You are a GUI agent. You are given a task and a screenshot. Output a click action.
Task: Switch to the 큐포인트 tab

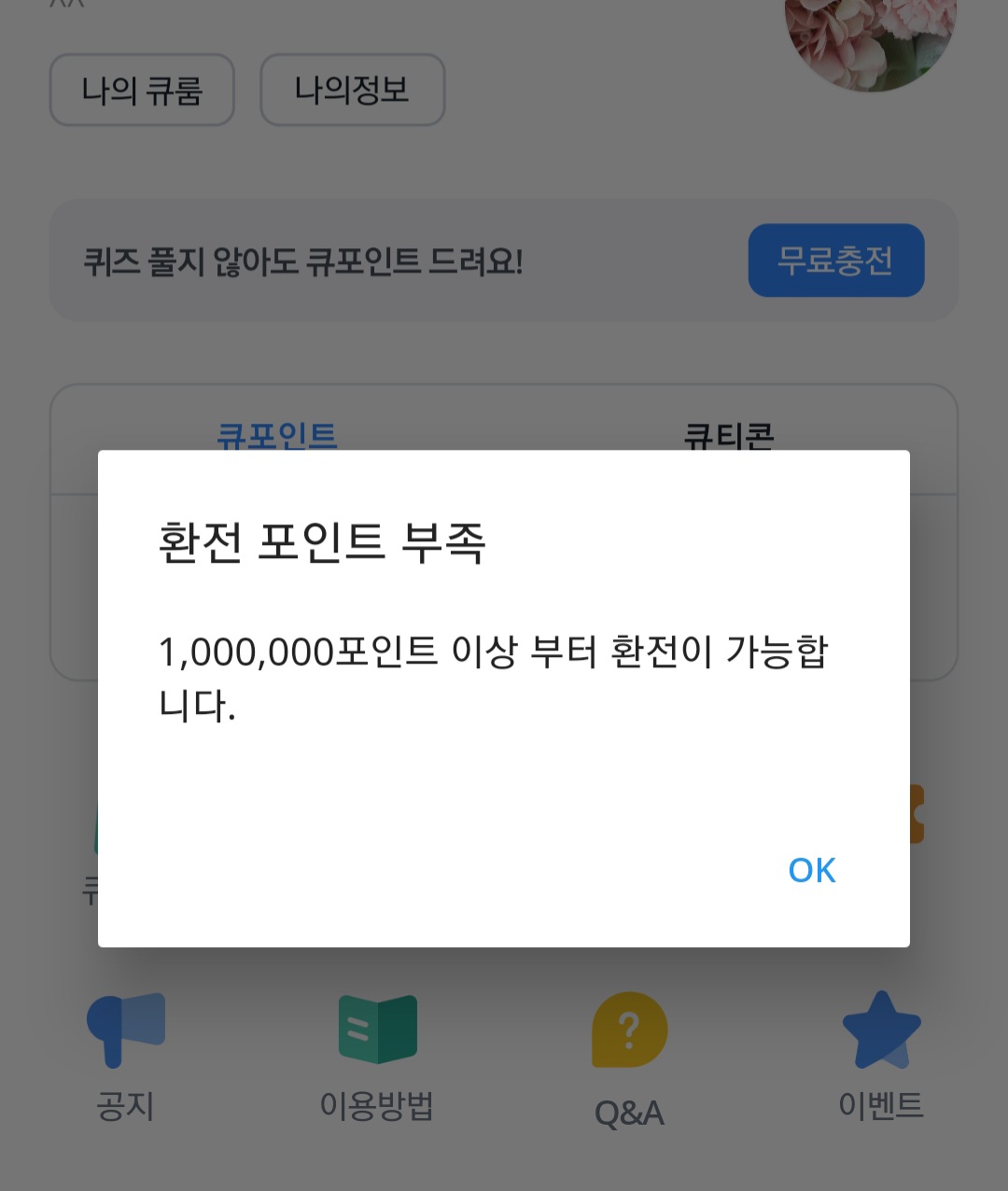(x=277, y=435)
